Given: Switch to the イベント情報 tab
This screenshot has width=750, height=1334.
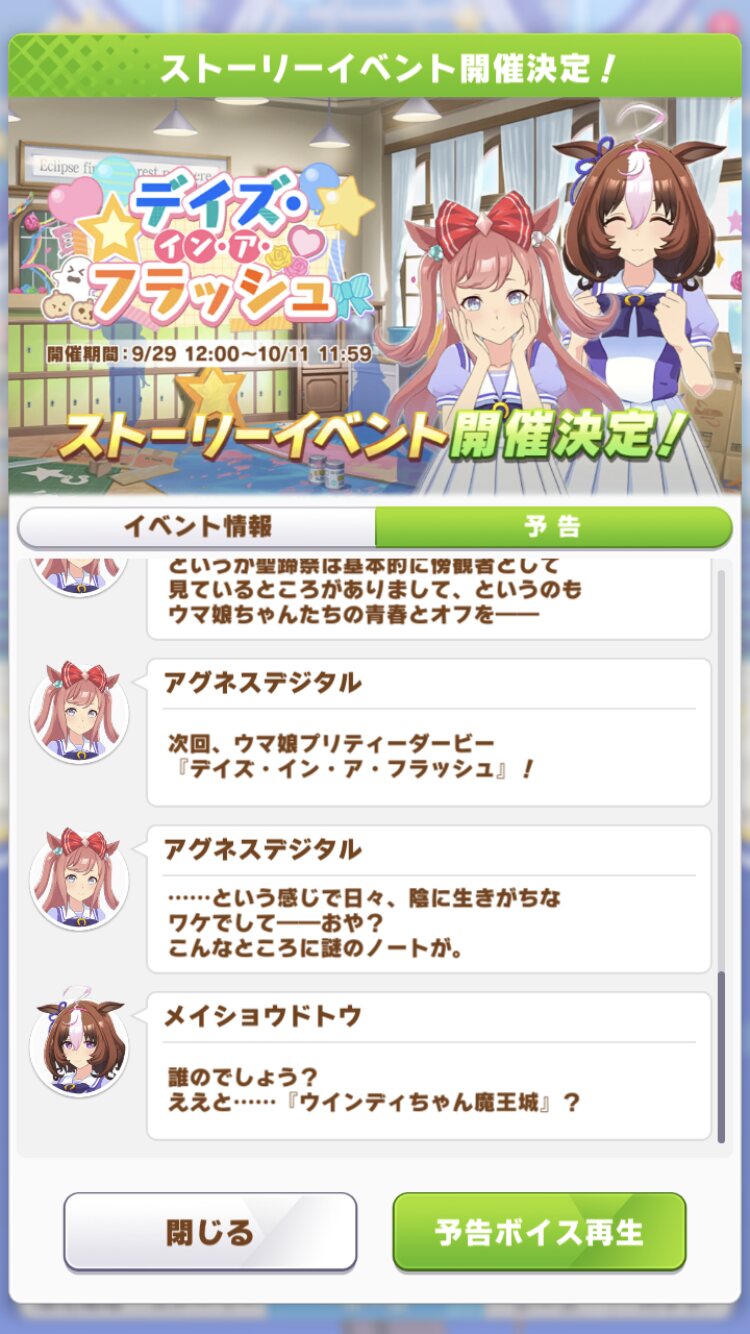Looking at the screenshot, I should point(197,527).
